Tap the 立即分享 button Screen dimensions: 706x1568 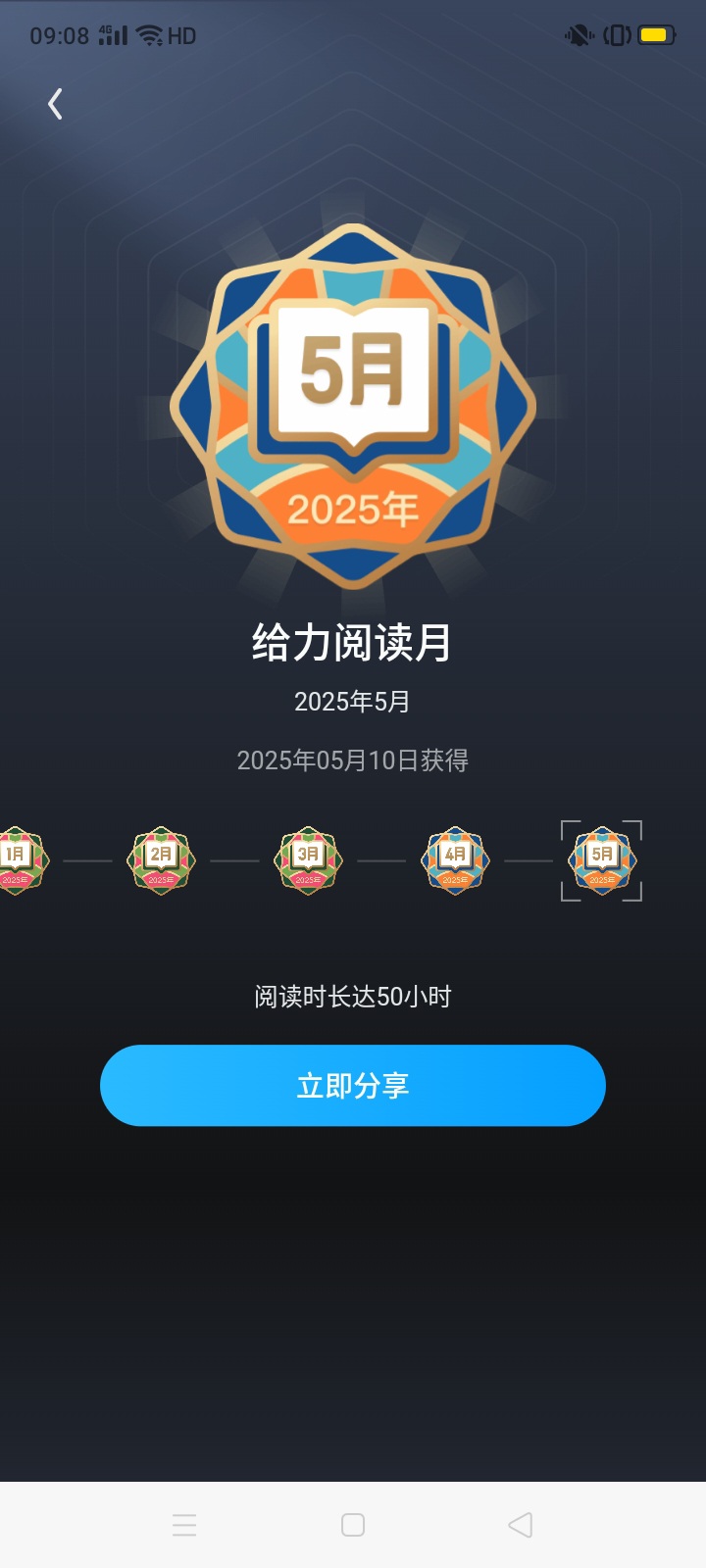[353, 1085]
